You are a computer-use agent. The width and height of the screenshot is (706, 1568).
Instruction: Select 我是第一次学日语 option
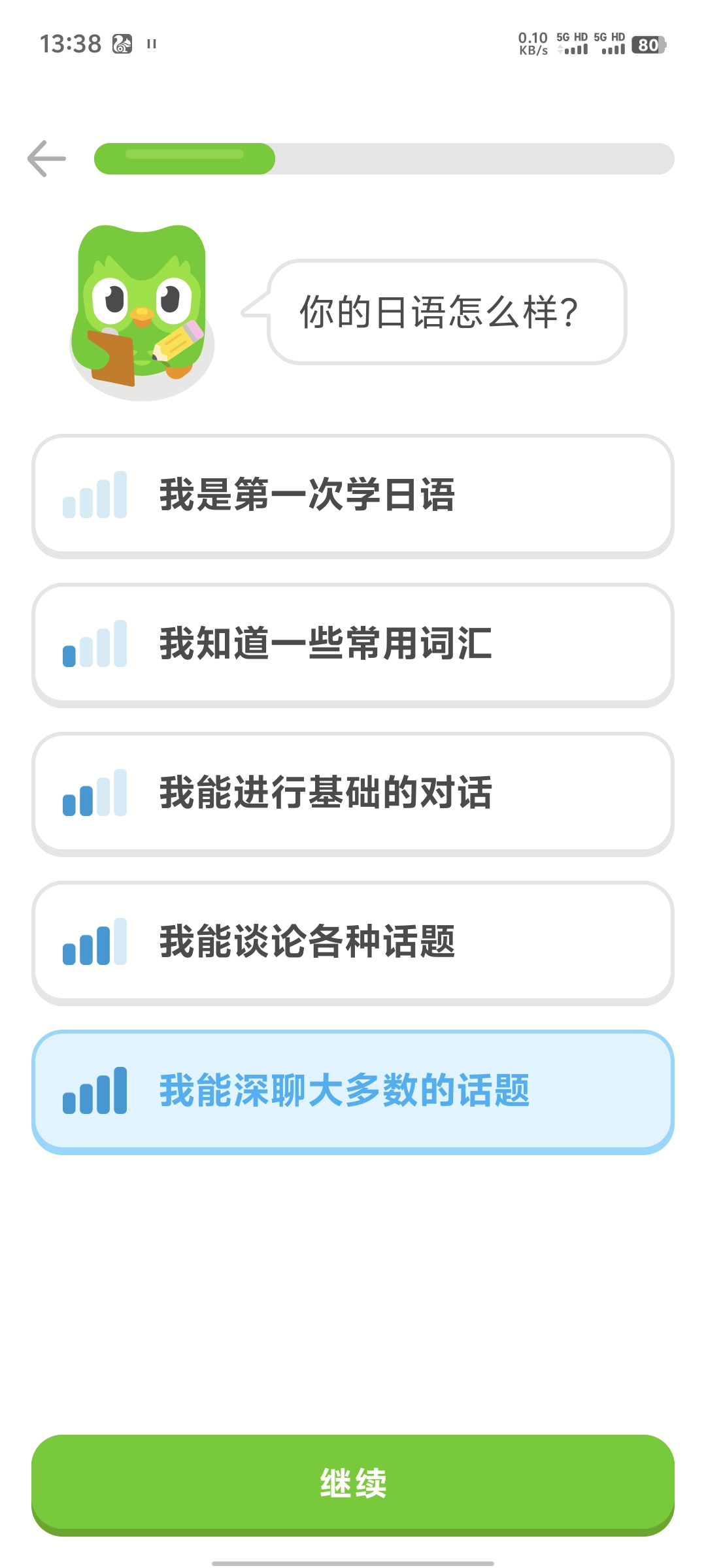(353, 495)
